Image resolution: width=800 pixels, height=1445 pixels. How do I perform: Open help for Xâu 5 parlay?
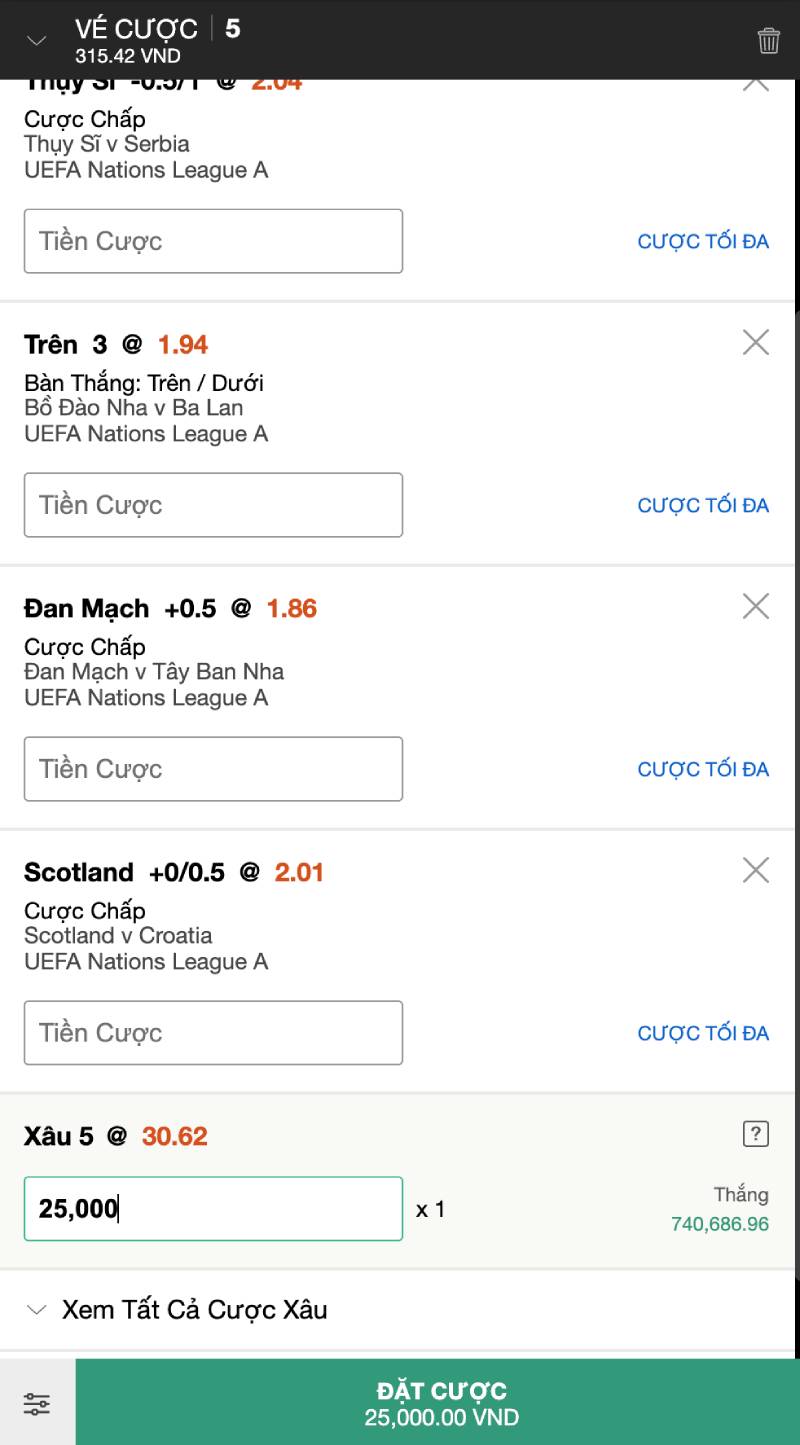(756, 1134)
